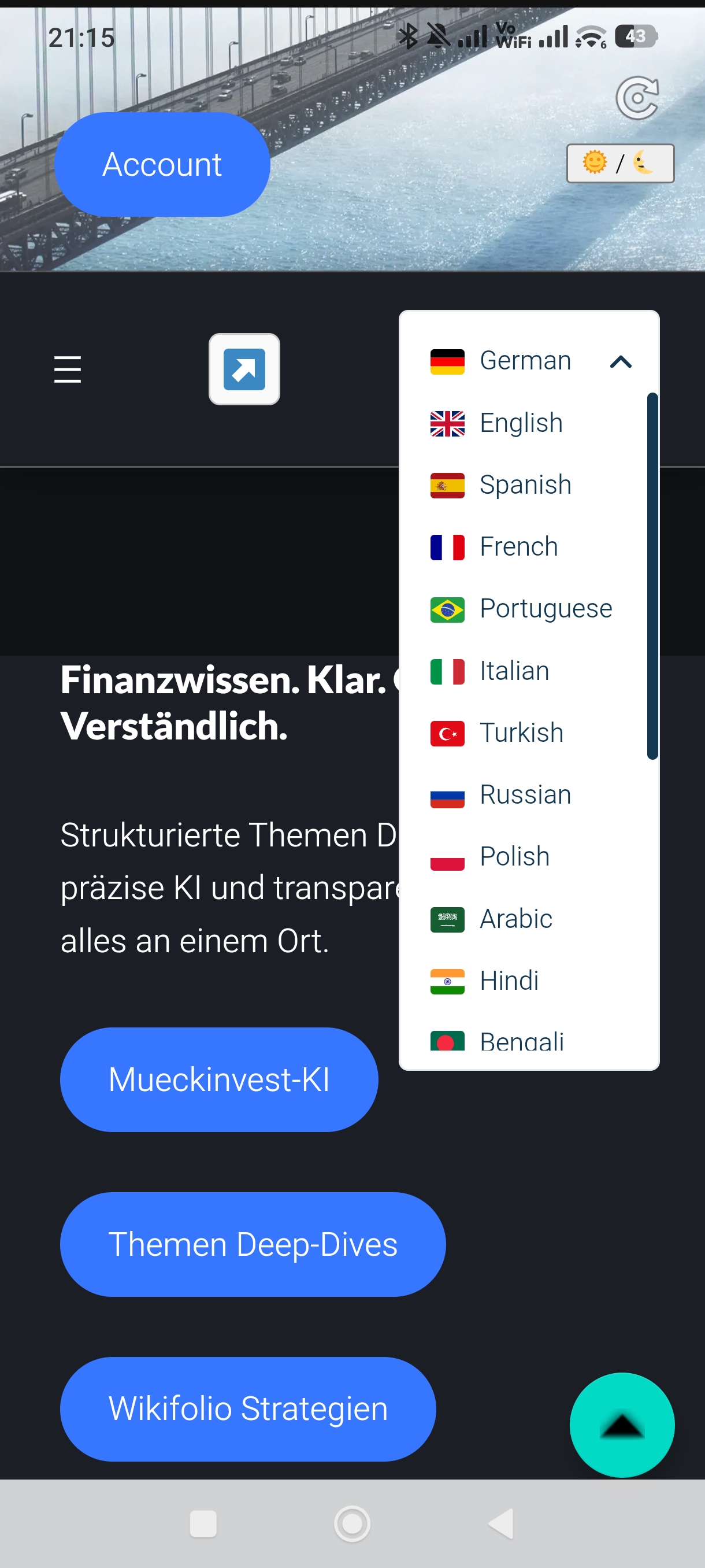Open Themen Deep-Dives
Viewport: 705px width, 1568px height.
(253, 1244)
